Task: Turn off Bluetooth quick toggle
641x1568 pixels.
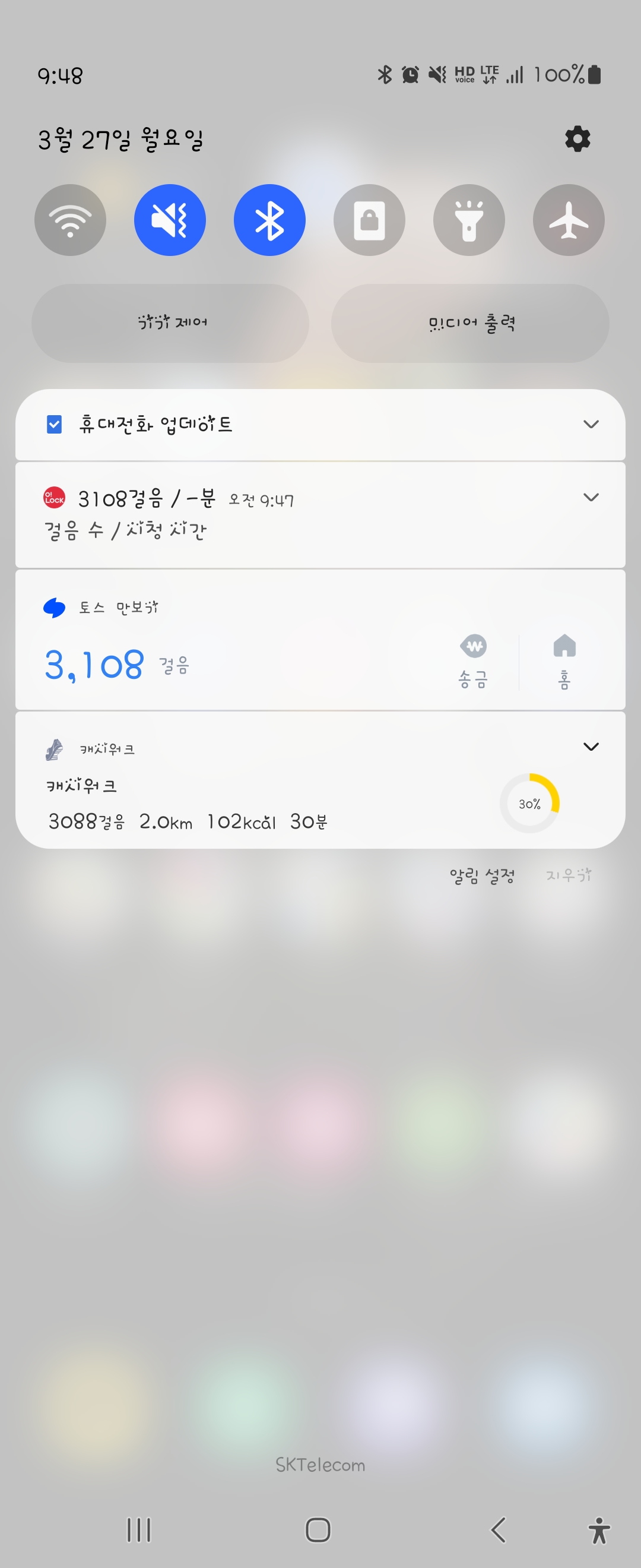Action: pos(269,220)
